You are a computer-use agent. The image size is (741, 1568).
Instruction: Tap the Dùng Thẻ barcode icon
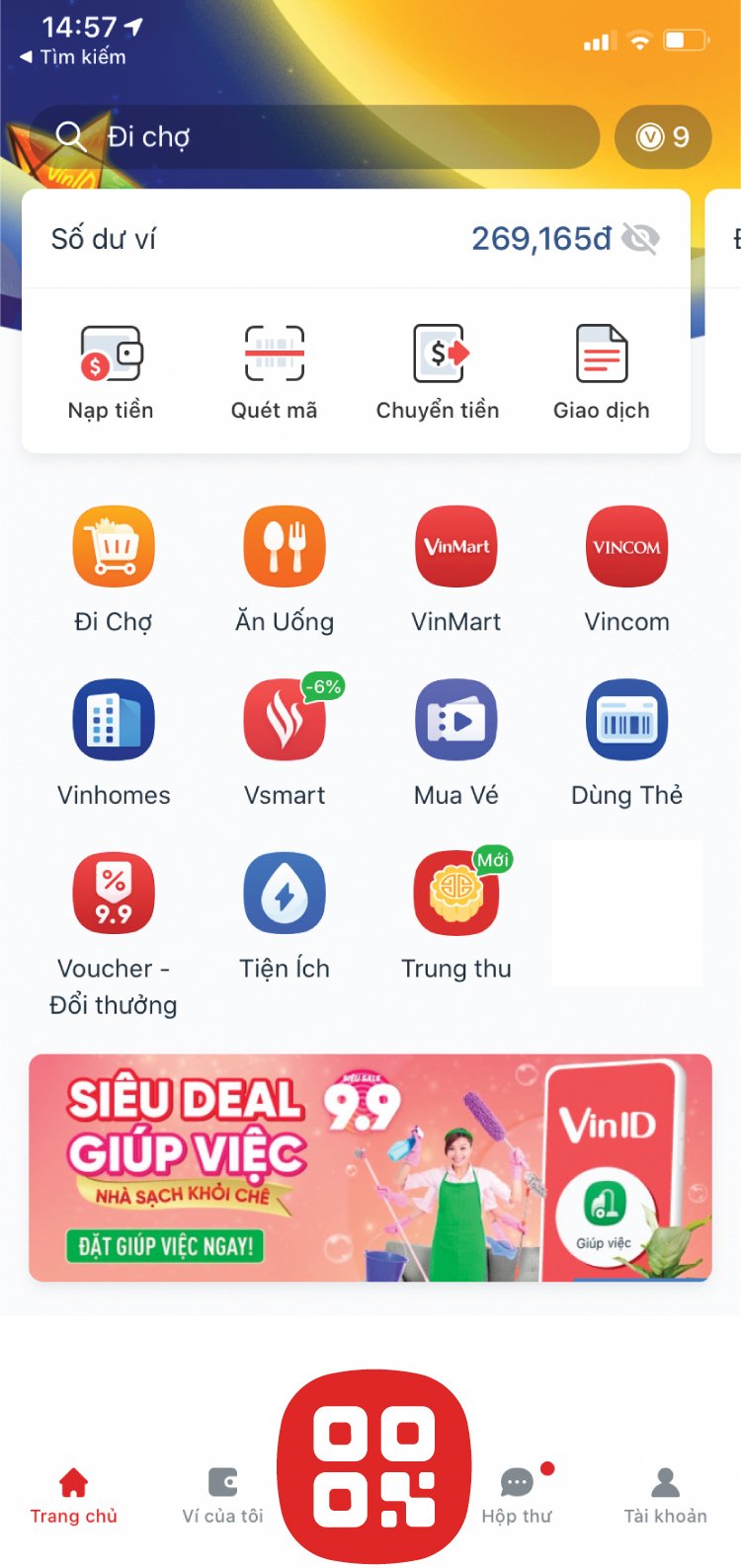(x=626, y=720)
